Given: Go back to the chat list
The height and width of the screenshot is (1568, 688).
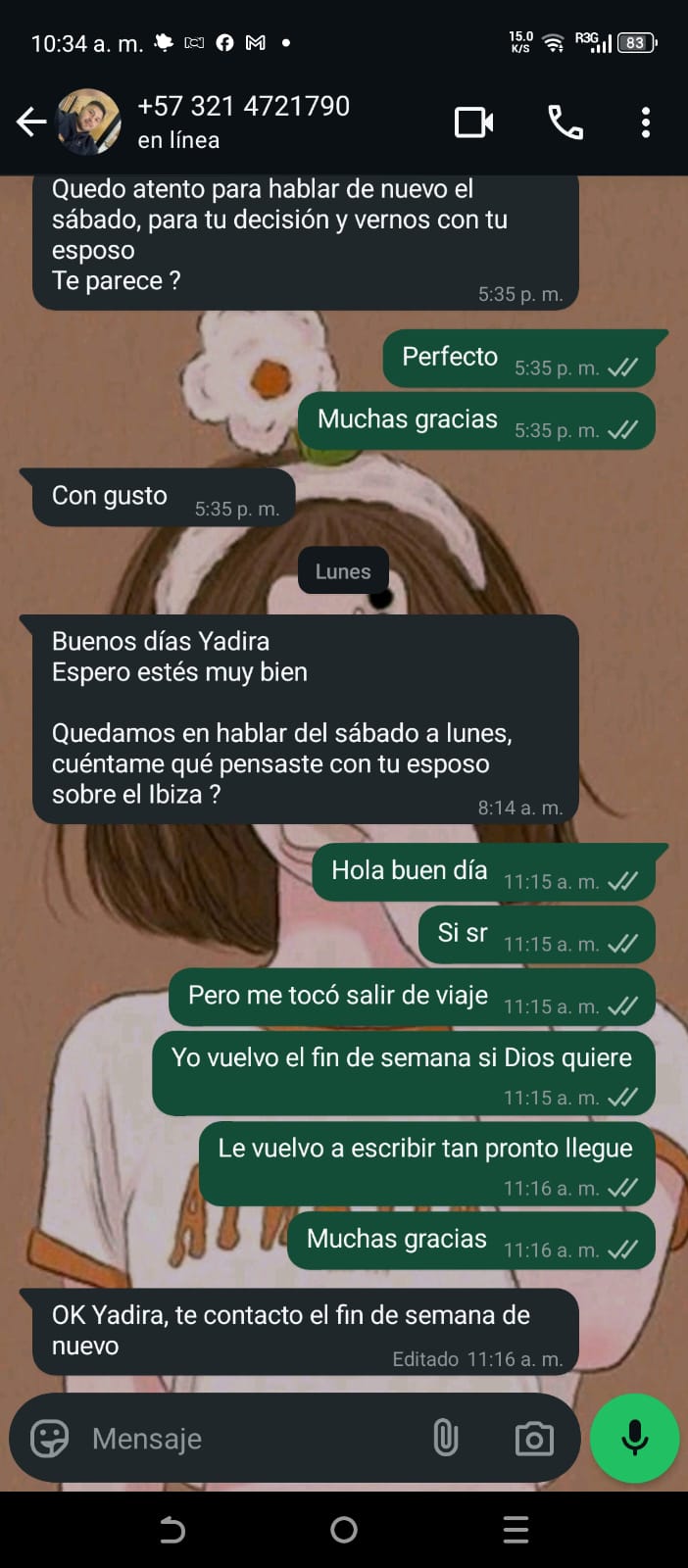Looking at the screenshot, I should click(x=31, y=122).
